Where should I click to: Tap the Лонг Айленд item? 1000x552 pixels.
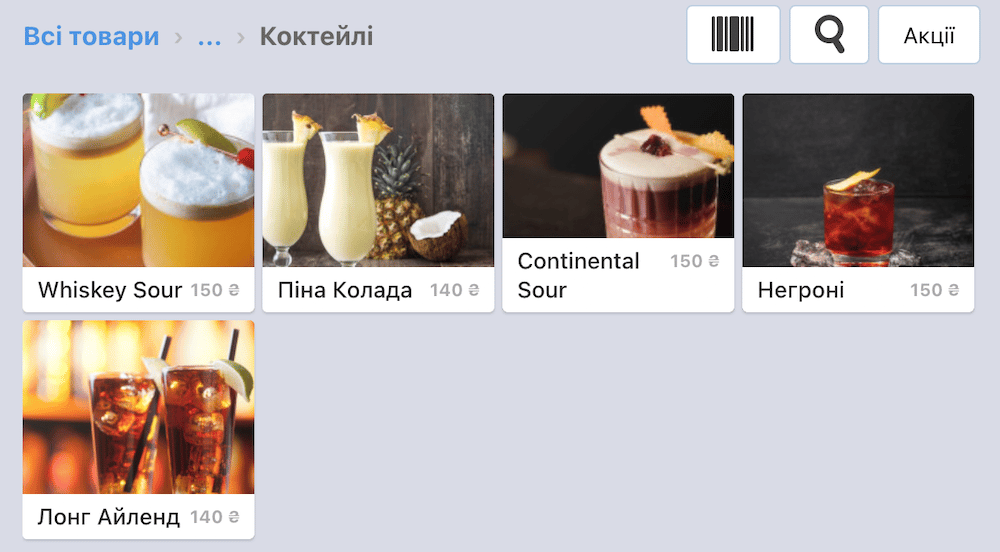click(138, 428)
